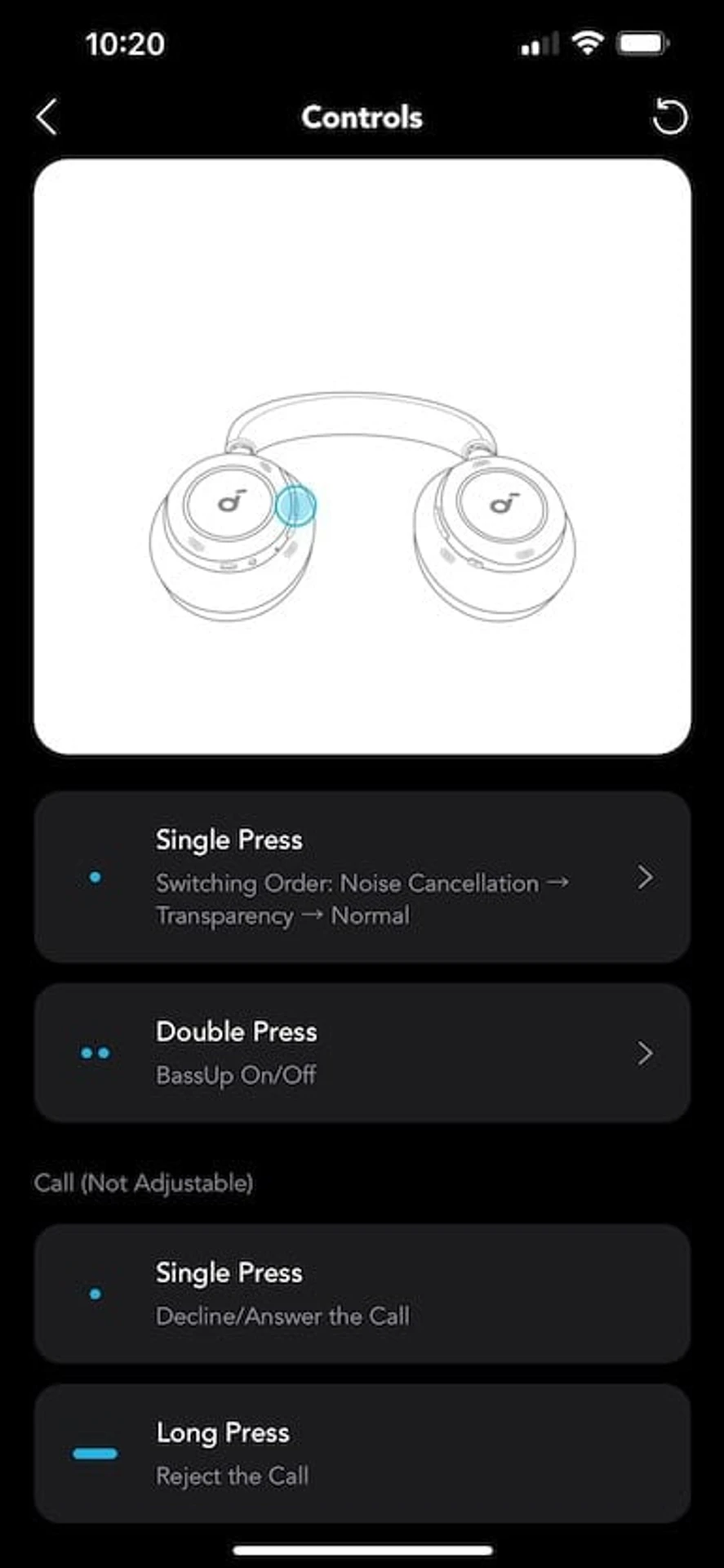Select the highlighted button on headphone diagram
The height and width of the screenshot is (1568, 724).
pyautogui.click(x=295, y=506)
